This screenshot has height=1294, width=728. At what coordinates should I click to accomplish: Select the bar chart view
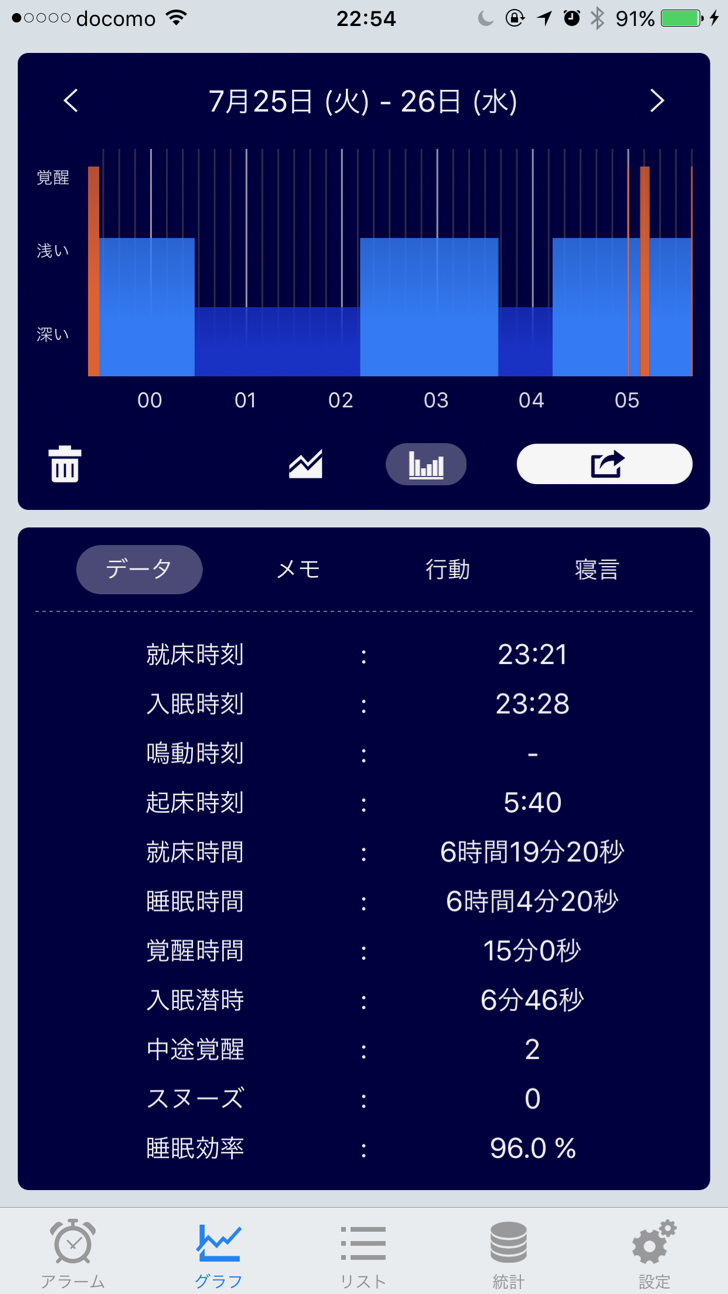tap(426, 465)
